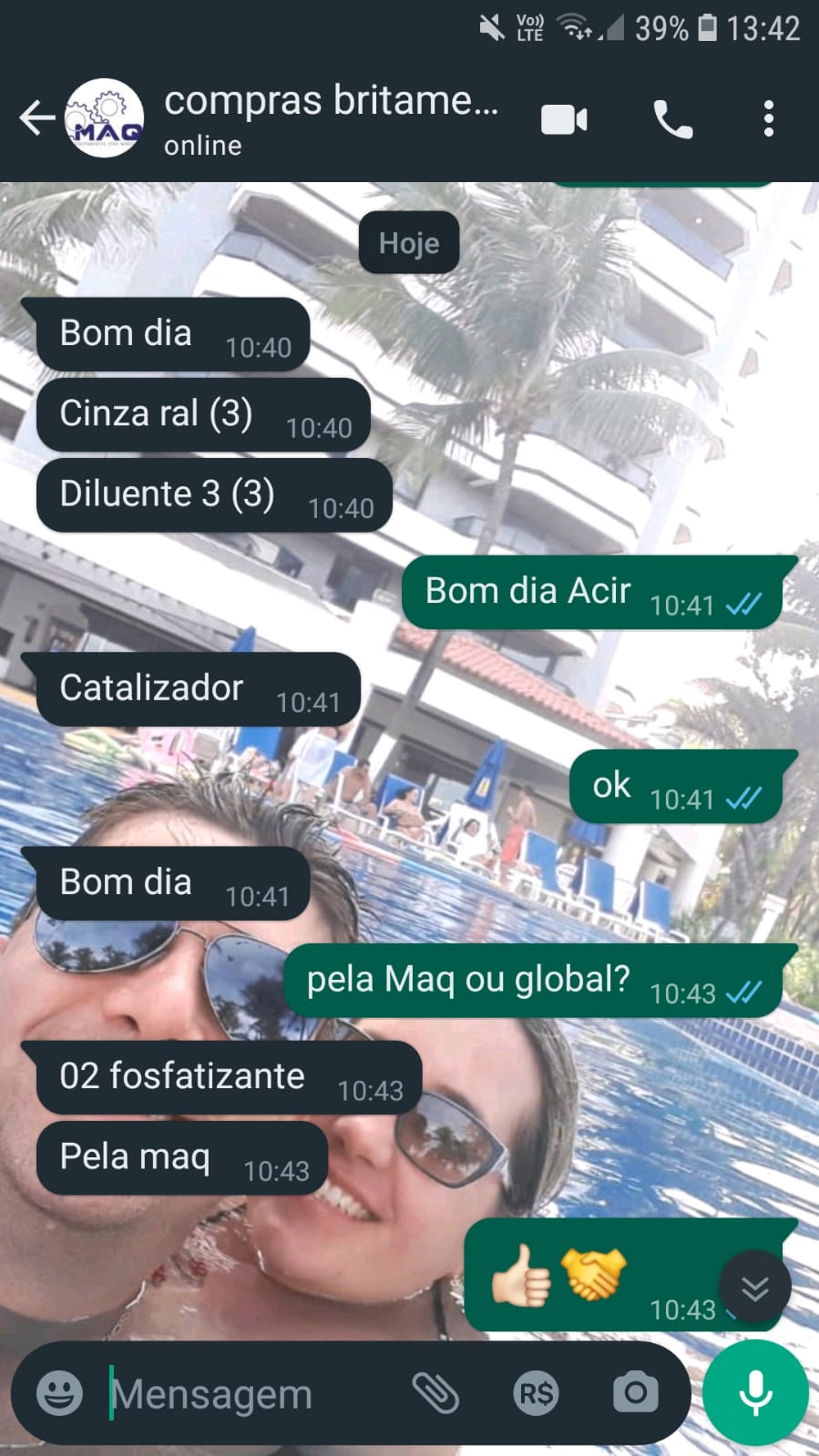Start a video call

pos(564,119)
